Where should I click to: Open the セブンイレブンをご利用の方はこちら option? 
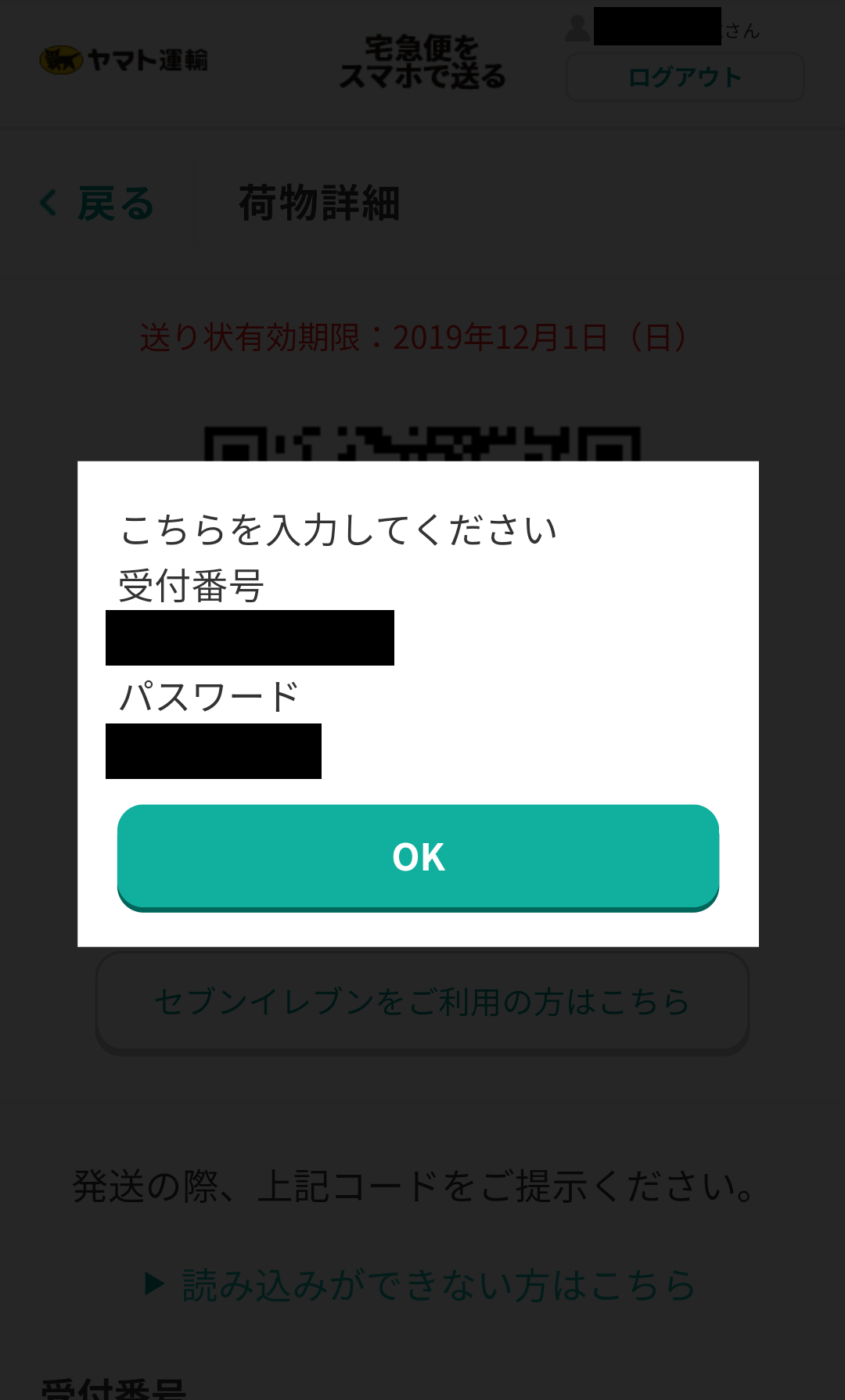422,1003
